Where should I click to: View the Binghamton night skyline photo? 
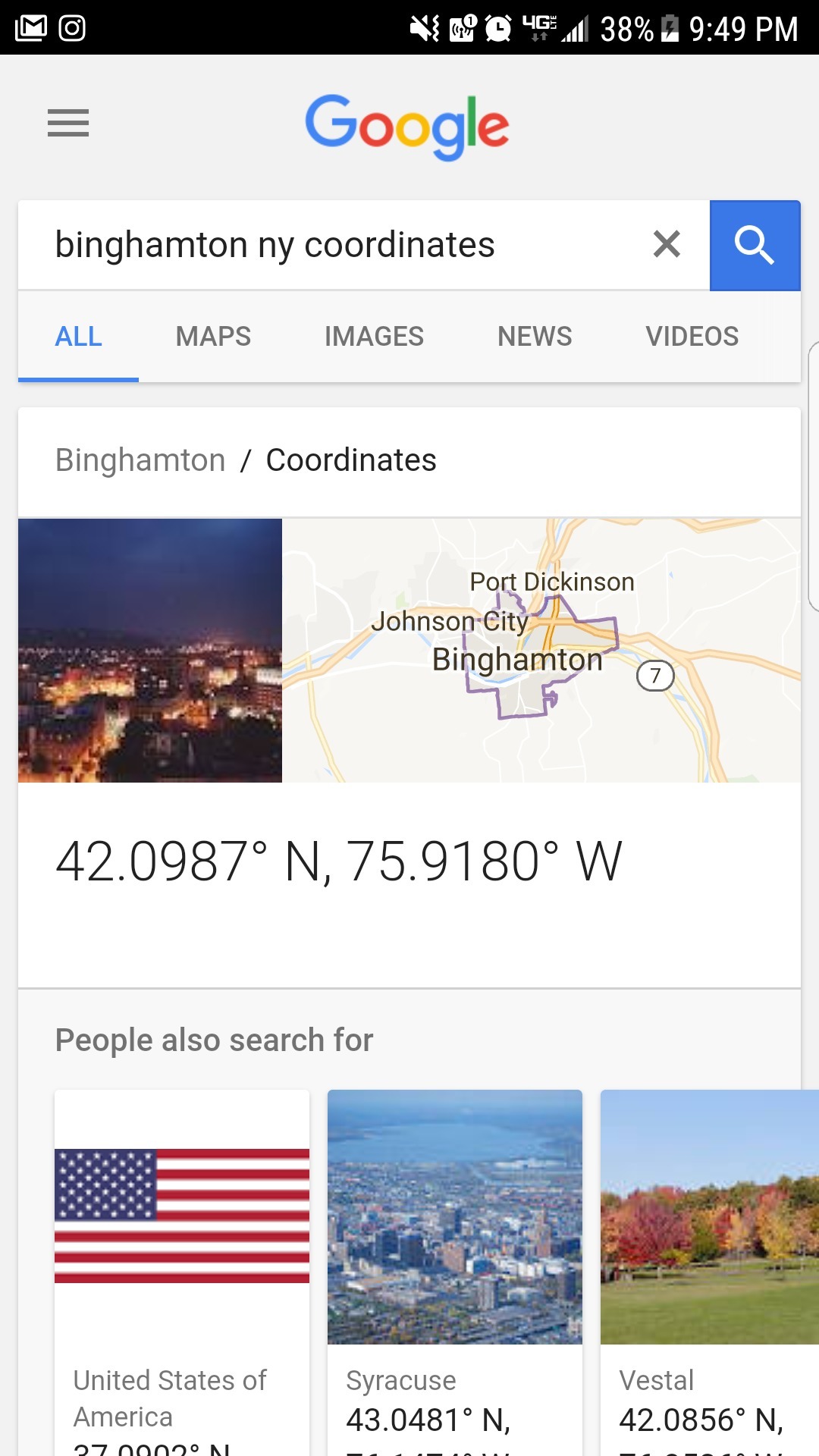[x=150, y=650]
